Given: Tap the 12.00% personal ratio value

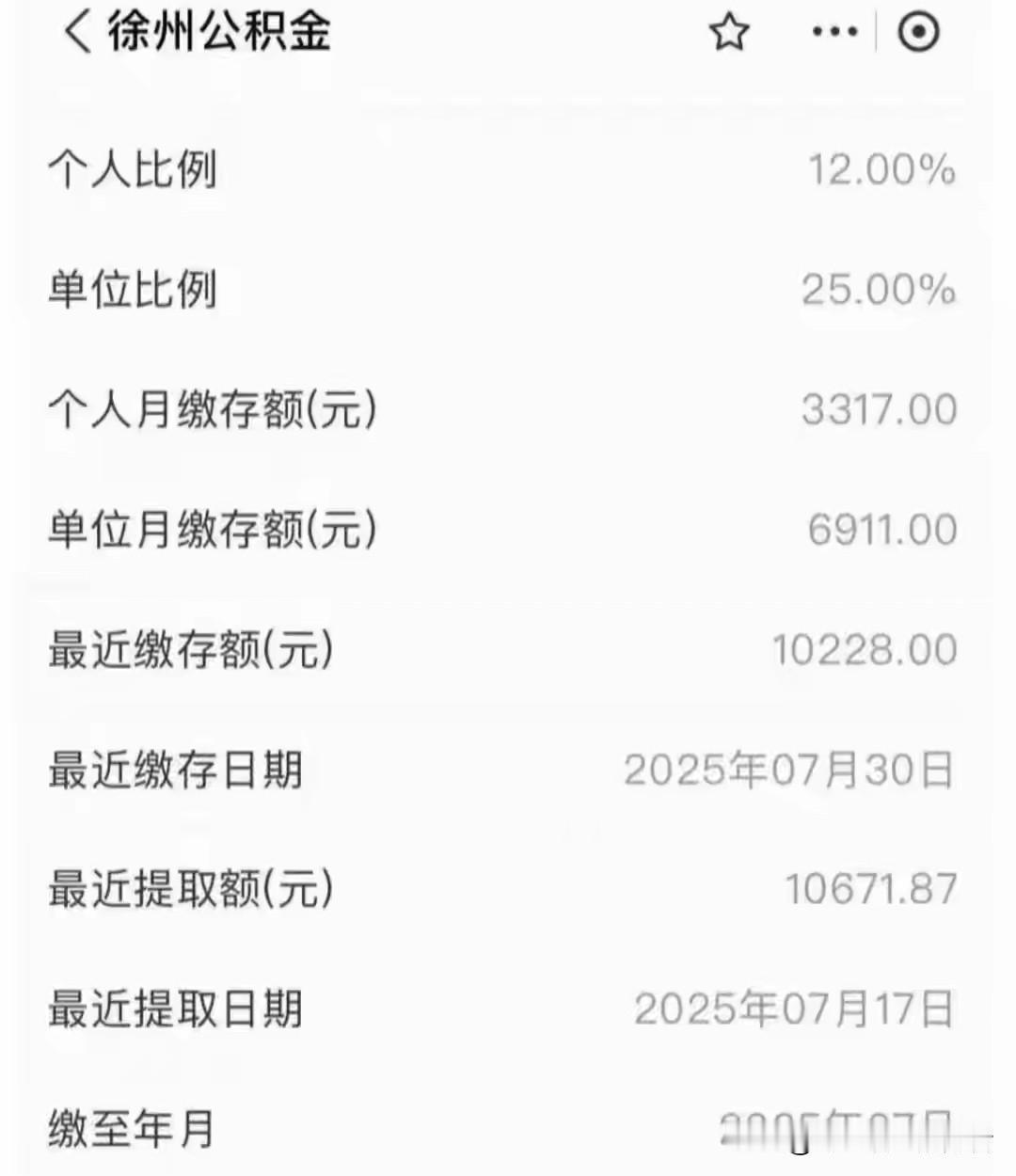Looking at the screenshot, I should pyautogui.click(x=881, y=169).
